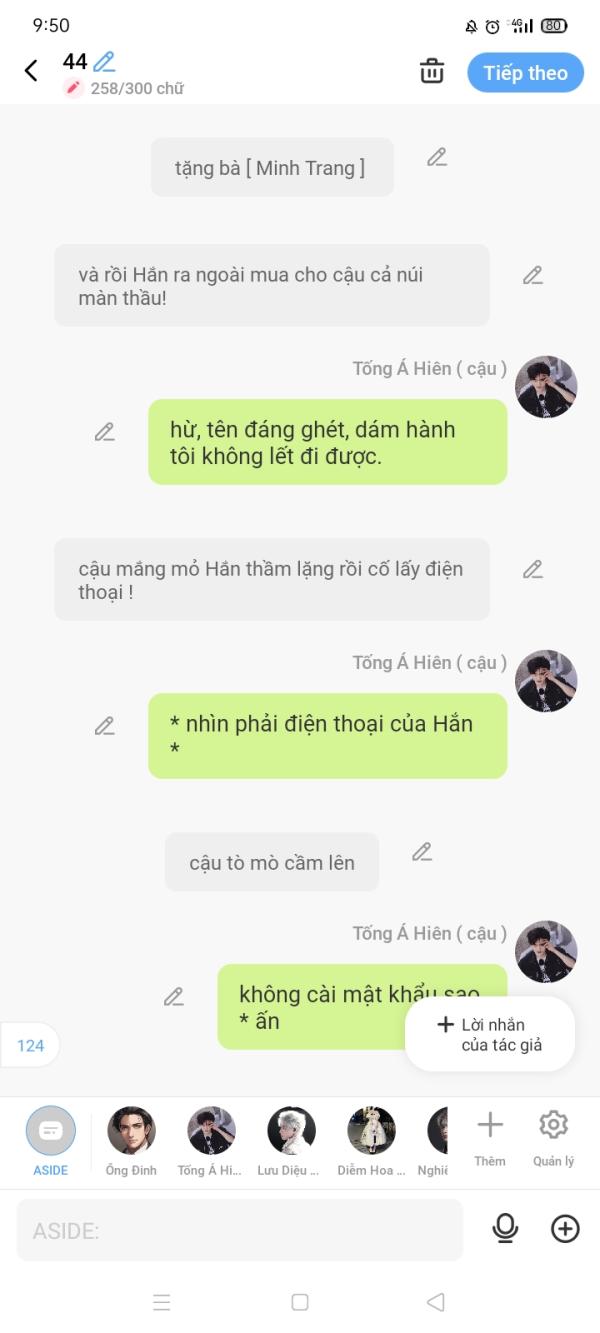Viewport: 600px width, 1333px height.
Task: Choose character Ông Đinh
Action: pos(131,1140)
